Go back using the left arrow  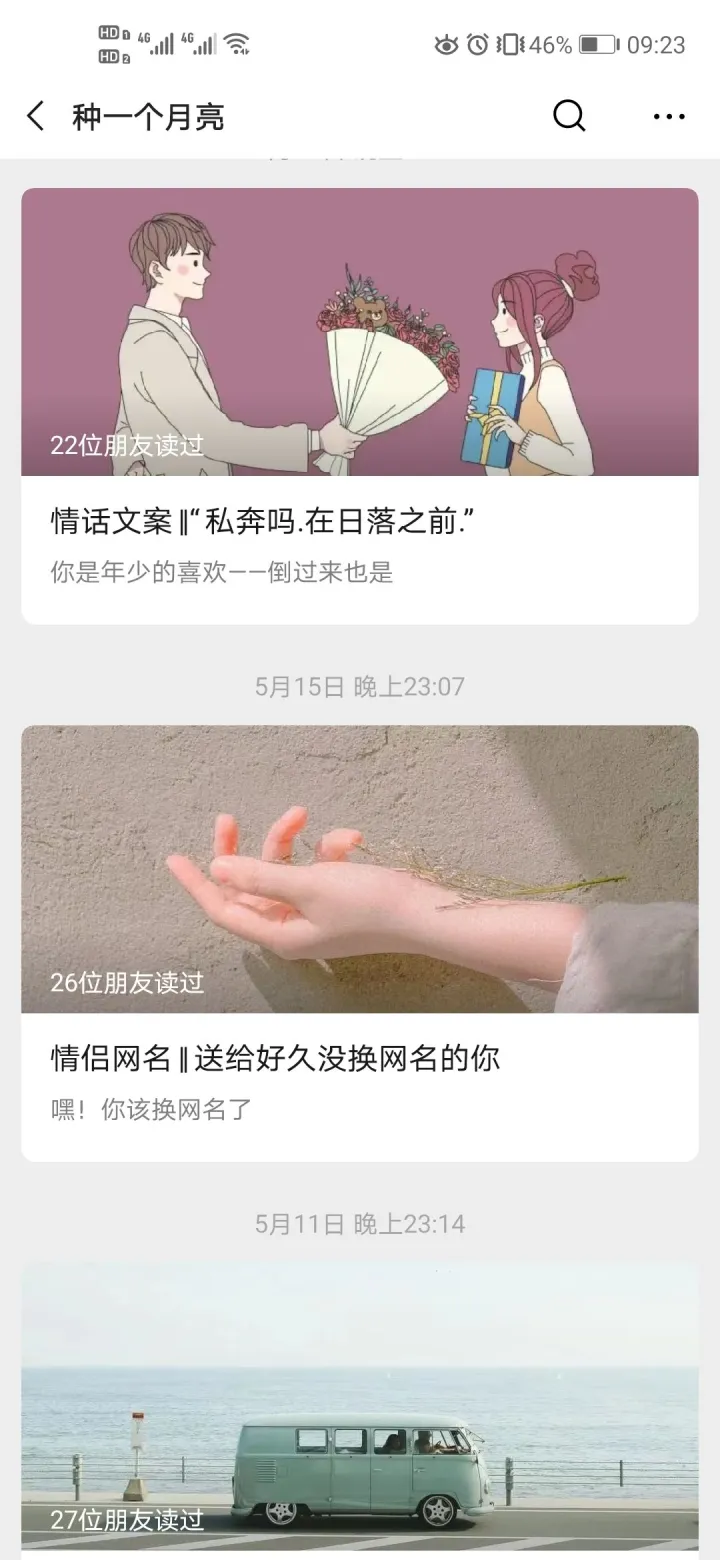[35, 115]
